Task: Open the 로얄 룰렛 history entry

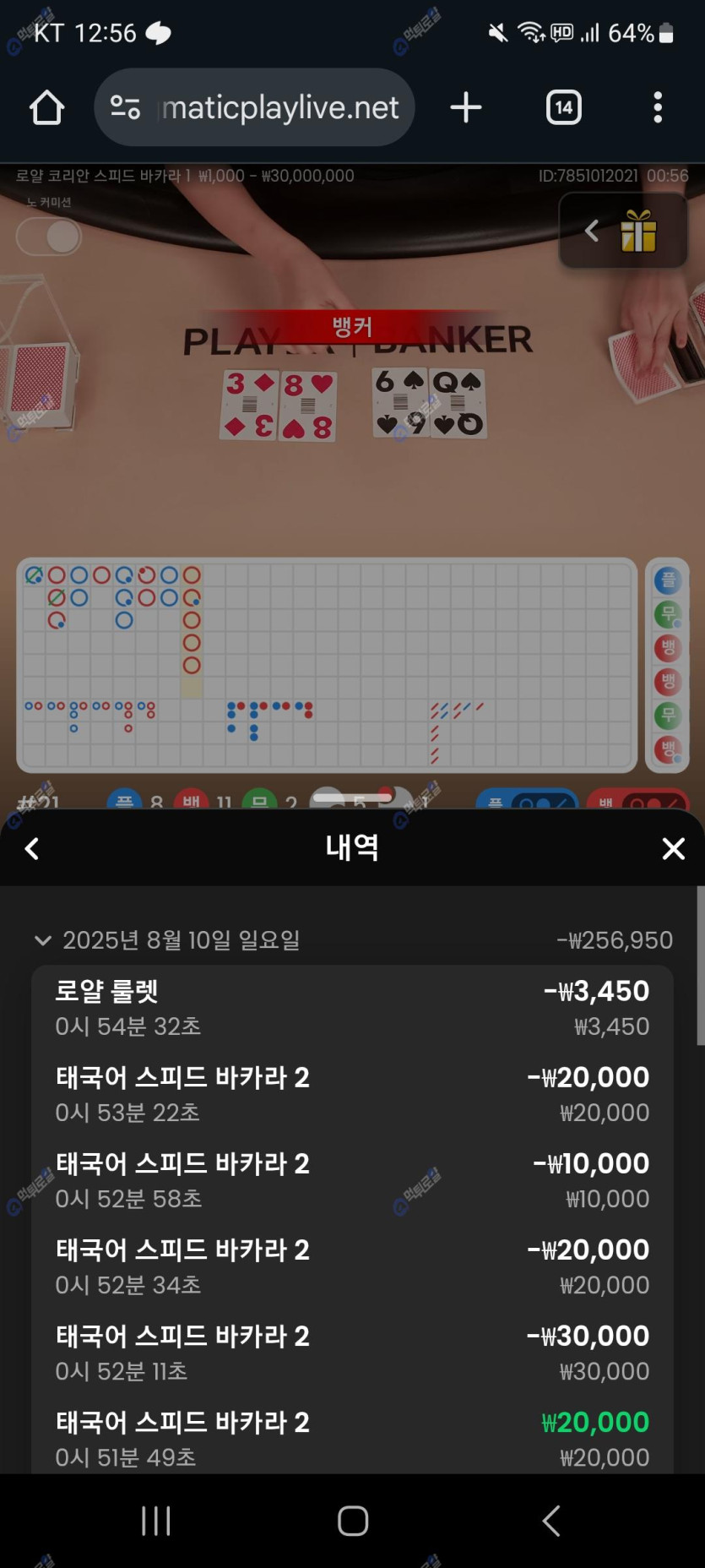Action: point(352,1008)
